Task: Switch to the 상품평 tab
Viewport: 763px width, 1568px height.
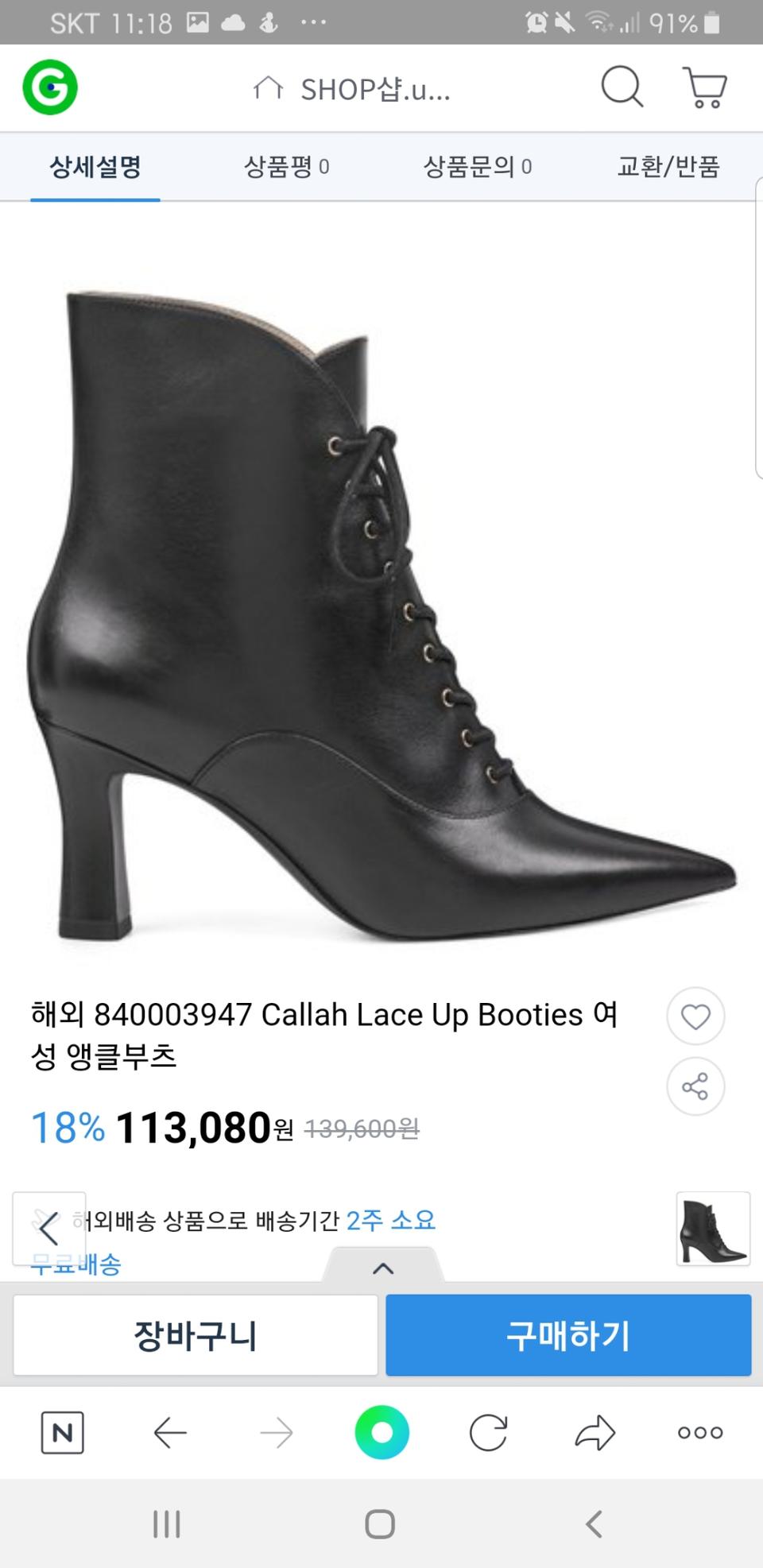Action: (284, 167)
